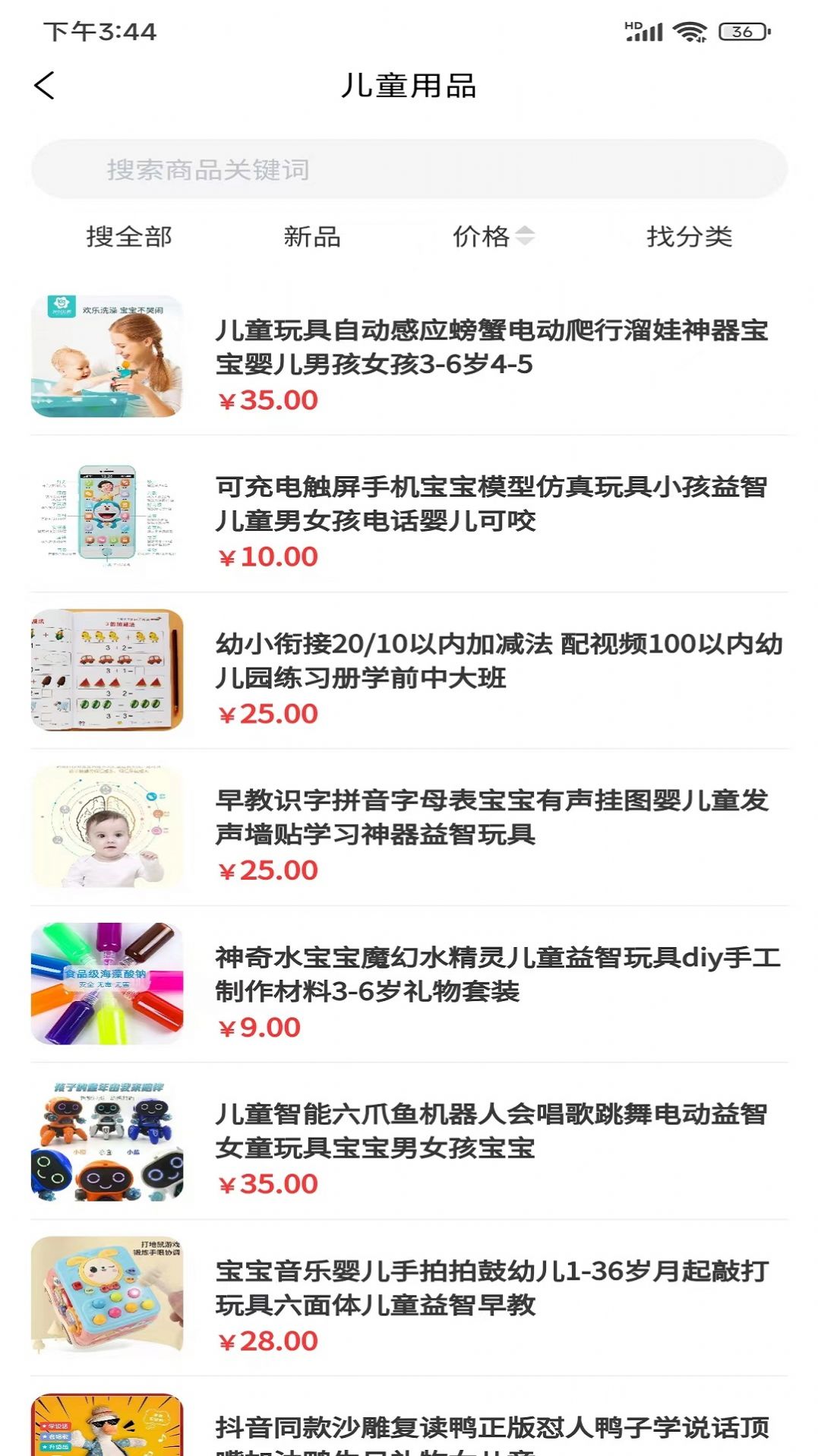Tap the 搜索商品关键词 search box
This screenshot has height=1456, width=818.
(409, 169)
